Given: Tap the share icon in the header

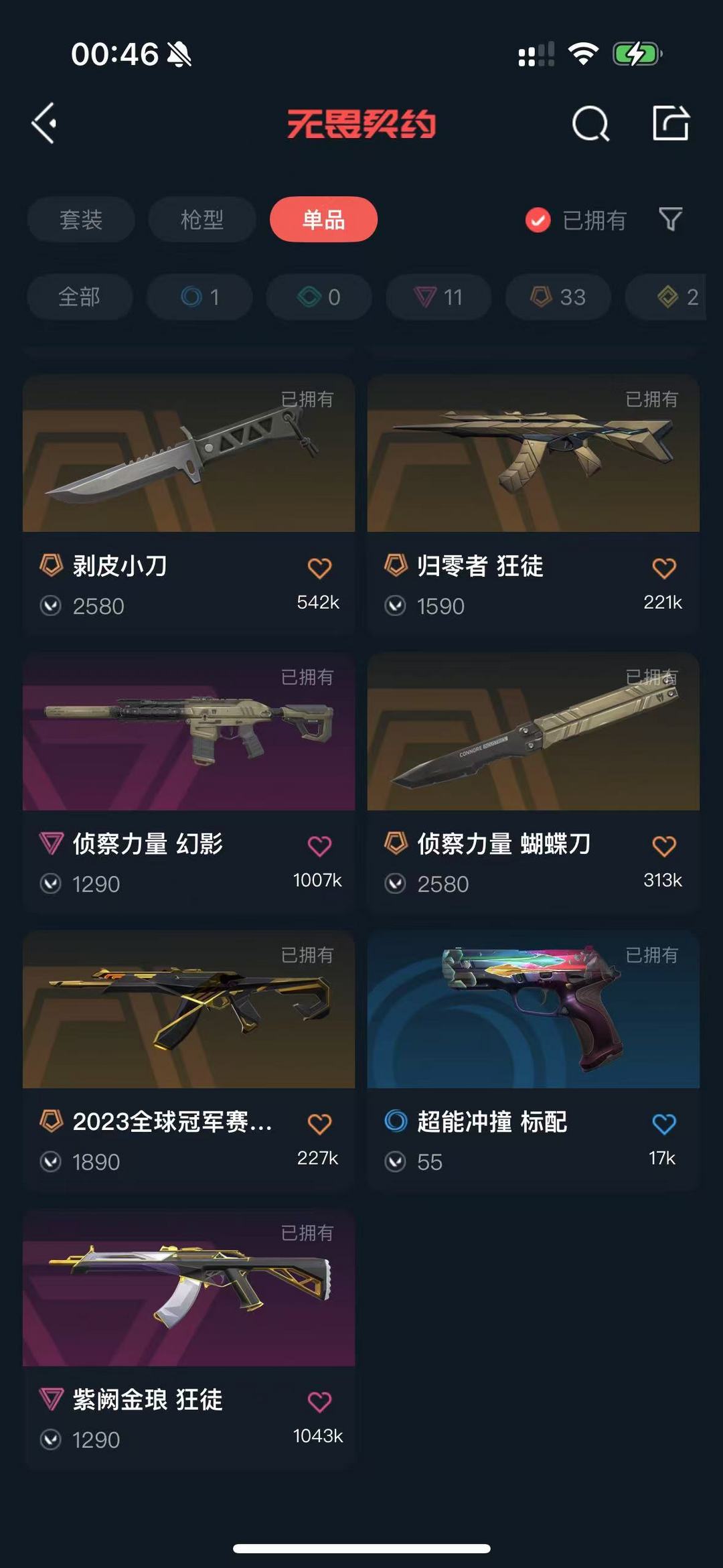Looking at the screenshot, I should (x=671, y=123).
